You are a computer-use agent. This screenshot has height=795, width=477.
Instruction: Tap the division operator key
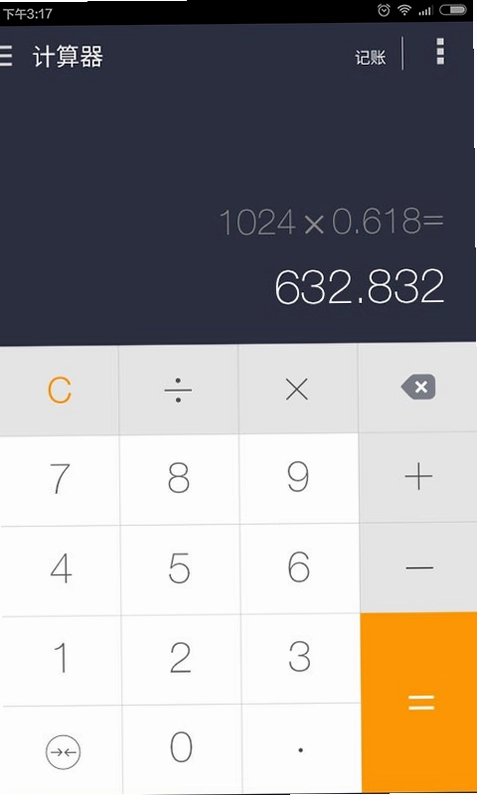point(178,390)
